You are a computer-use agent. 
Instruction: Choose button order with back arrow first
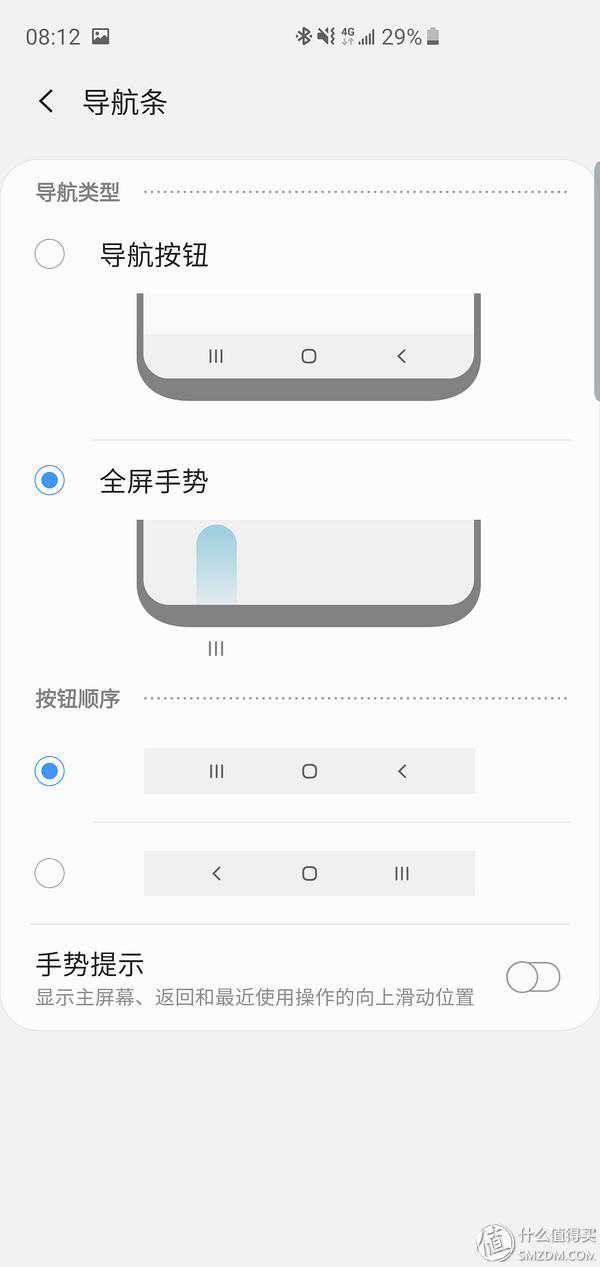[x=49, y=873]
